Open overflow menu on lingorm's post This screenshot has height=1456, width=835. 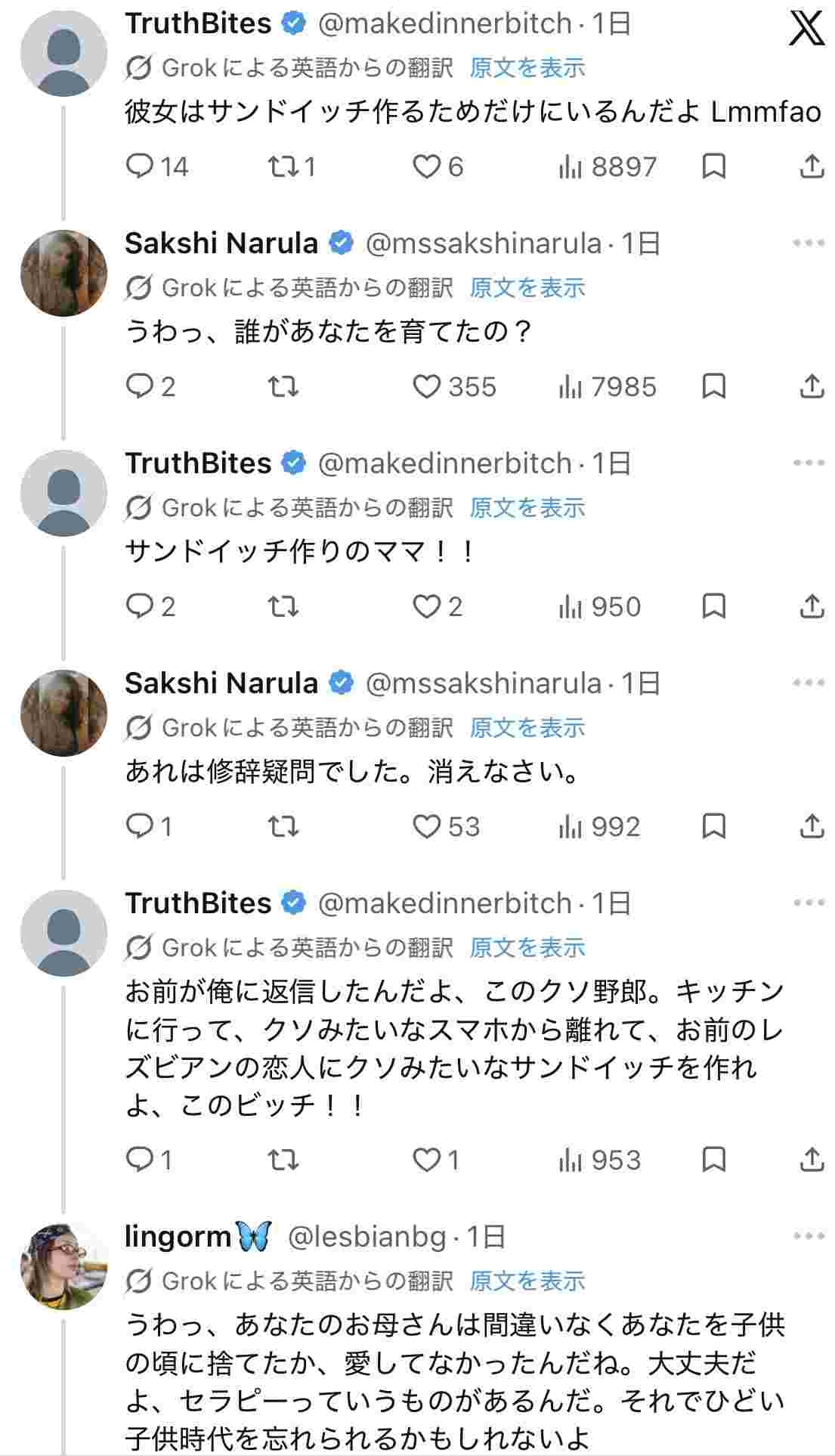809,1237
